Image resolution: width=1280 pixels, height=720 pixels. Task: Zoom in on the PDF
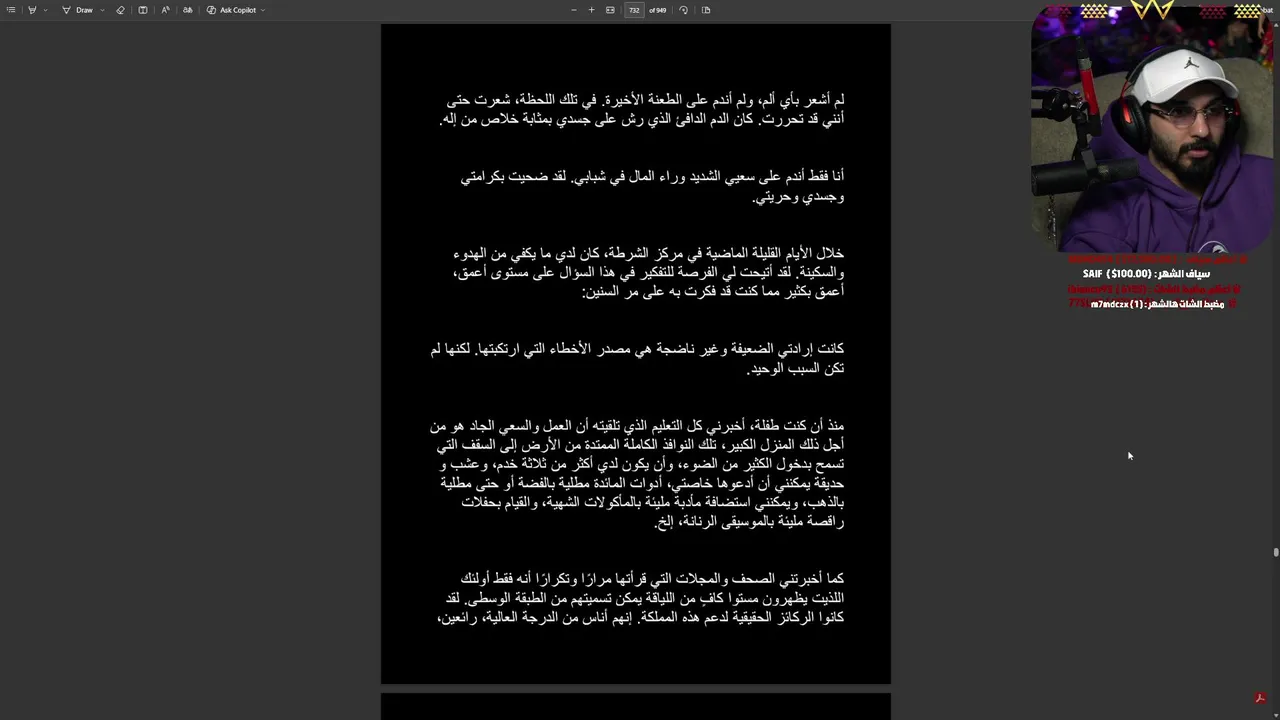(x=591, y=10)
